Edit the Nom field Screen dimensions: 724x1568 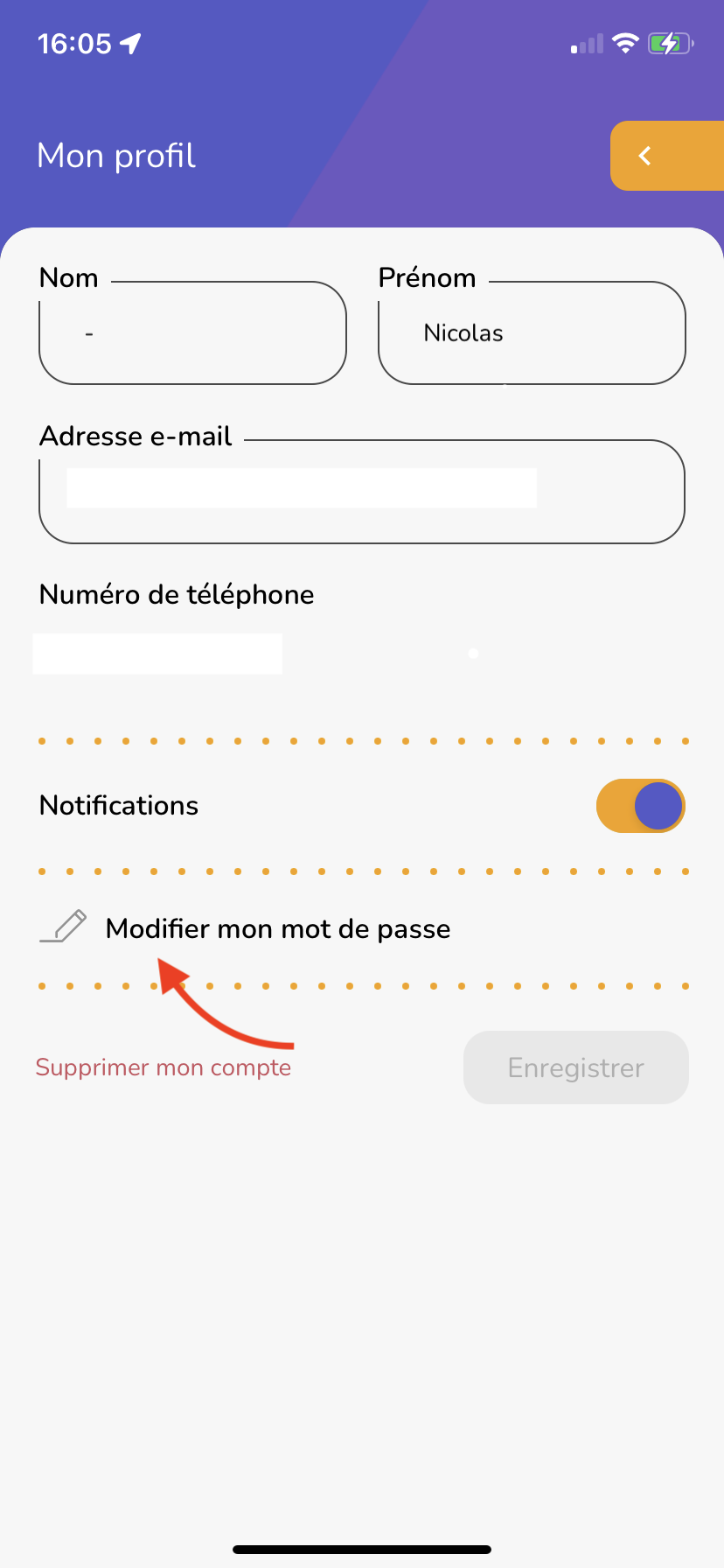192,333
